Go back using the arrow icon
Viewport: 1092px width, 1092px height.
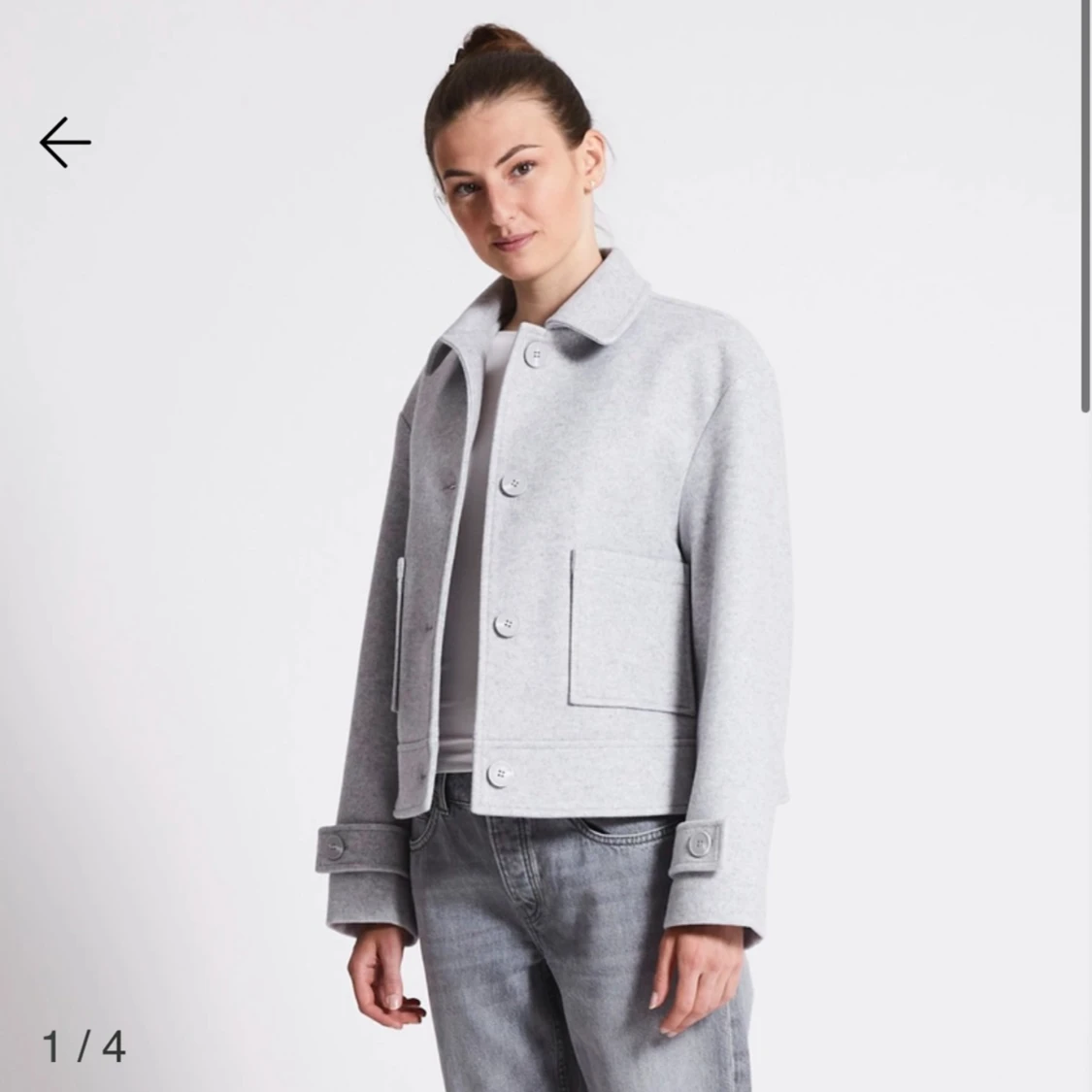click(65, 143)
